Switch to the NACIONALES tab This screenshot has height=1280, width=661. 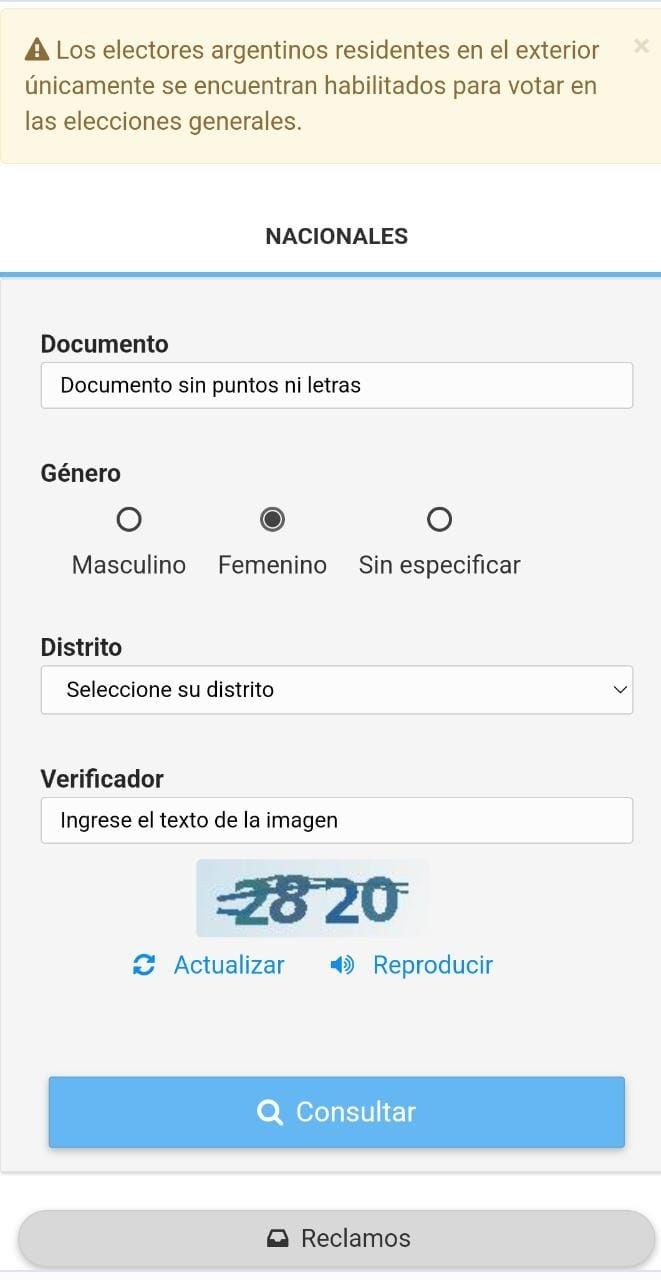click(x=336, y=237)
